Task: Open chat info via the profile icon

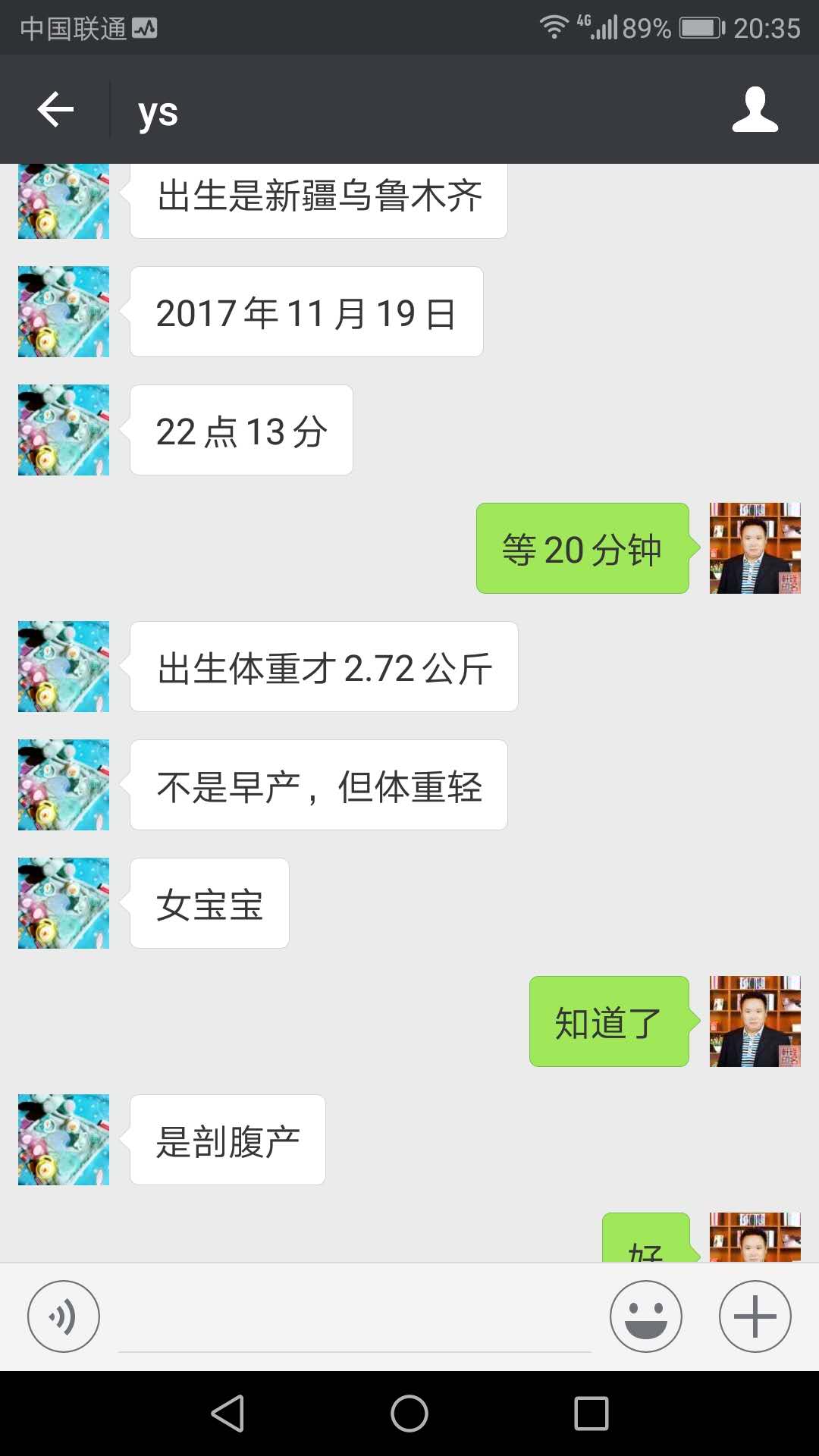Action: [x=755, y=110]
